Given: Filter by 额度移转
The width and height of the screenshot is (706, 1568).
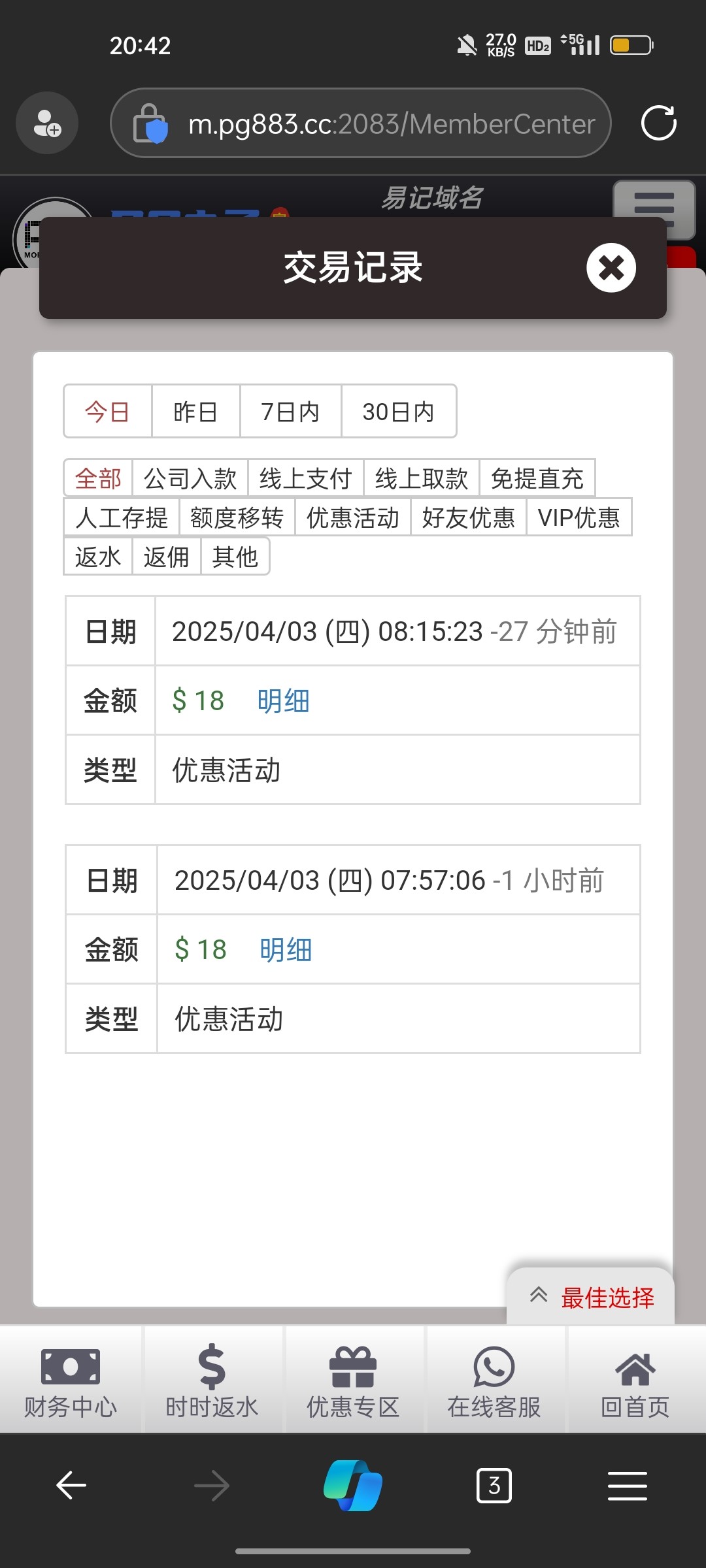Looking at the screenshot, I should pos(237,517).
